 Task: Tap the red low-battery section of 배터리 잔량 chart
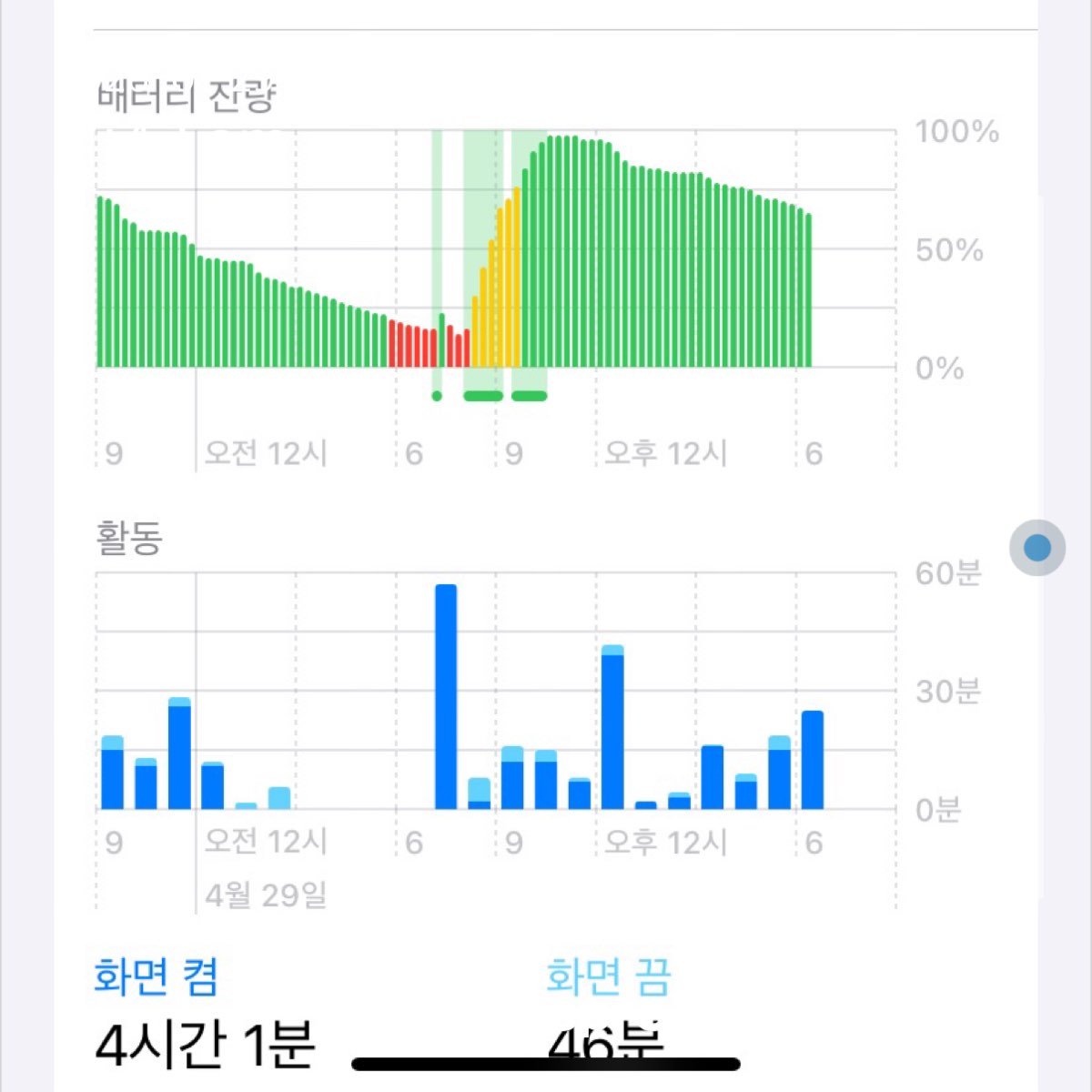tap(412, 346)
